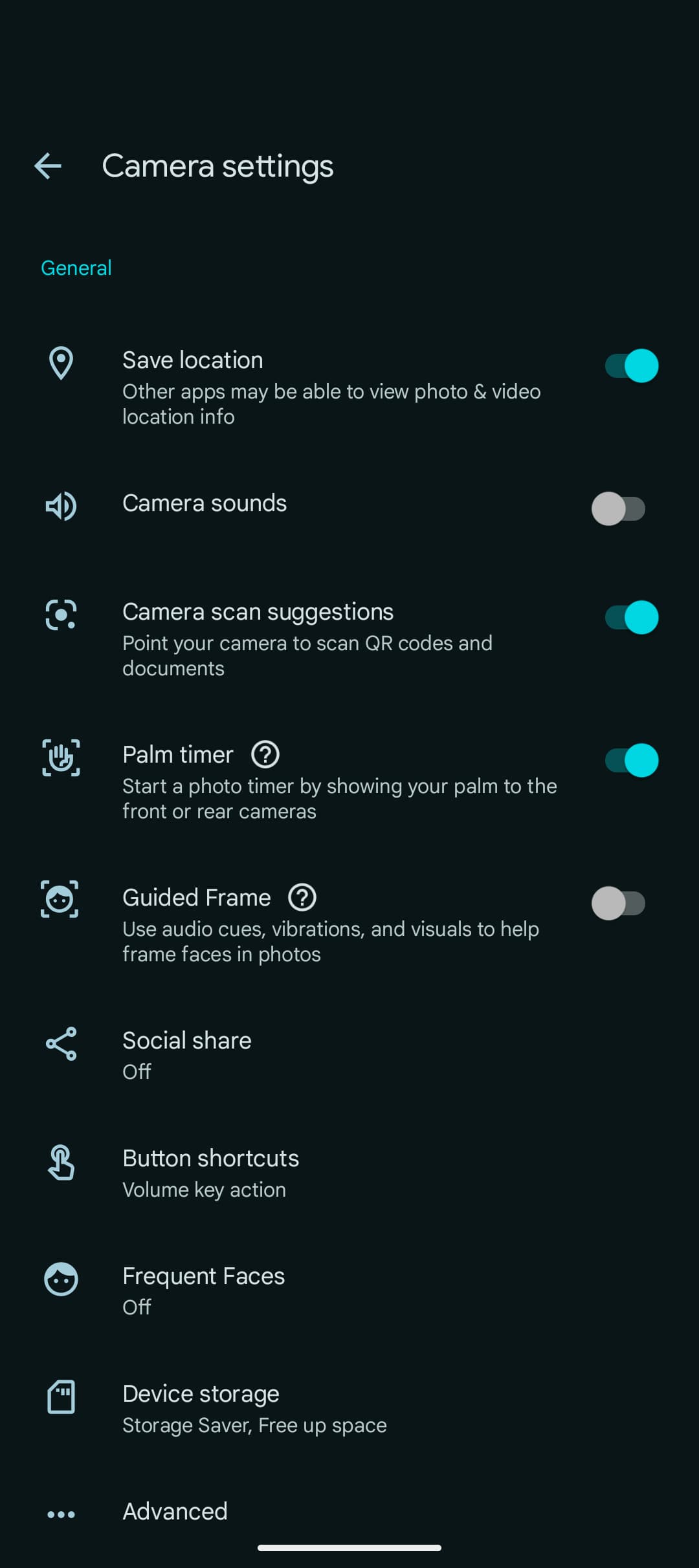Open Button shortcuts options

pos(210,1172)
